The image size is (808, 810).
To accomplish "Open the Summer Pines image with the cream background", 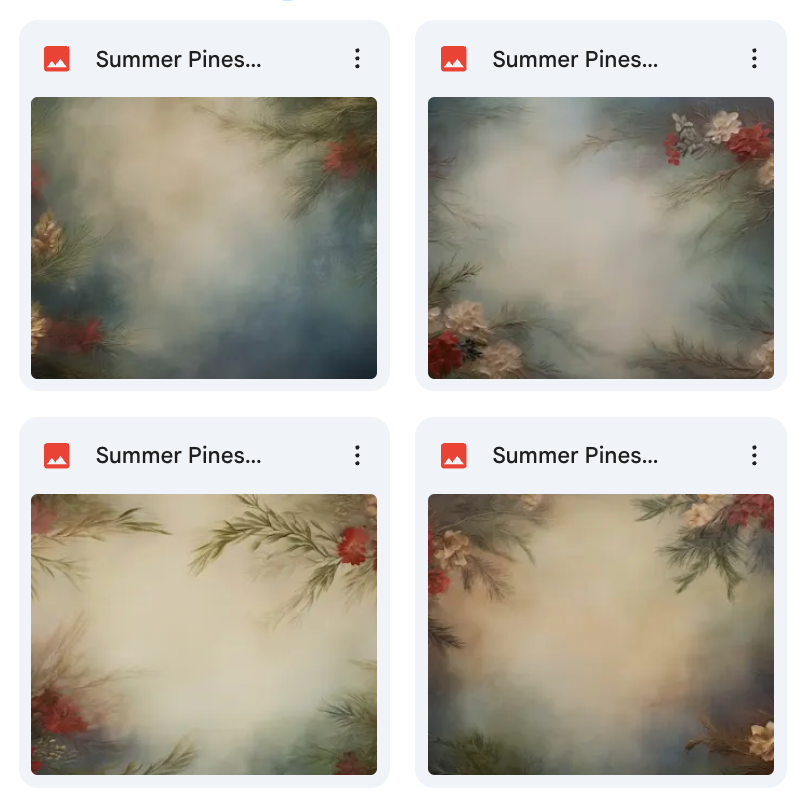I will (x=204, y=634).
